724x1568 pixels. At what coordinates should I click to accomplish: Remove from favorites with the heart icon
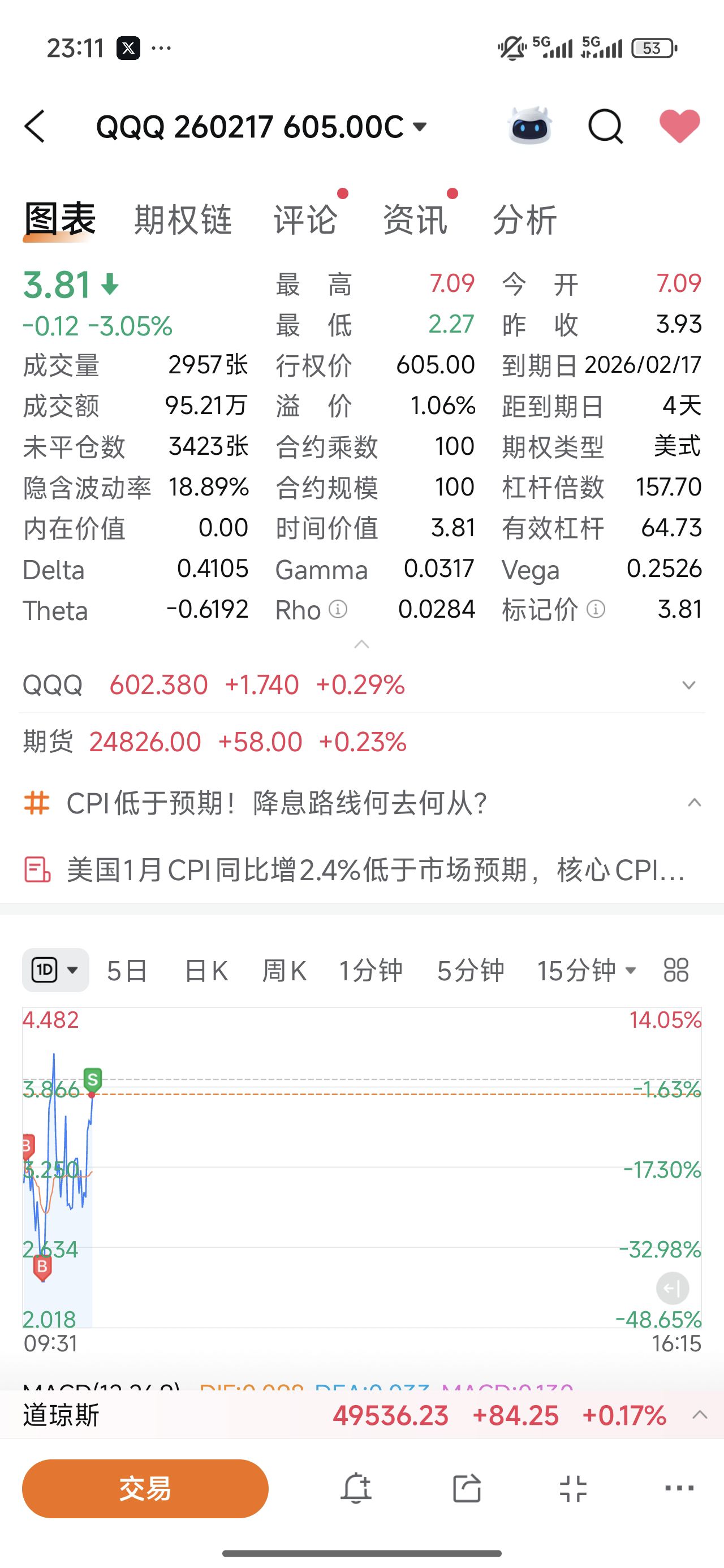[x=679, y=126]
